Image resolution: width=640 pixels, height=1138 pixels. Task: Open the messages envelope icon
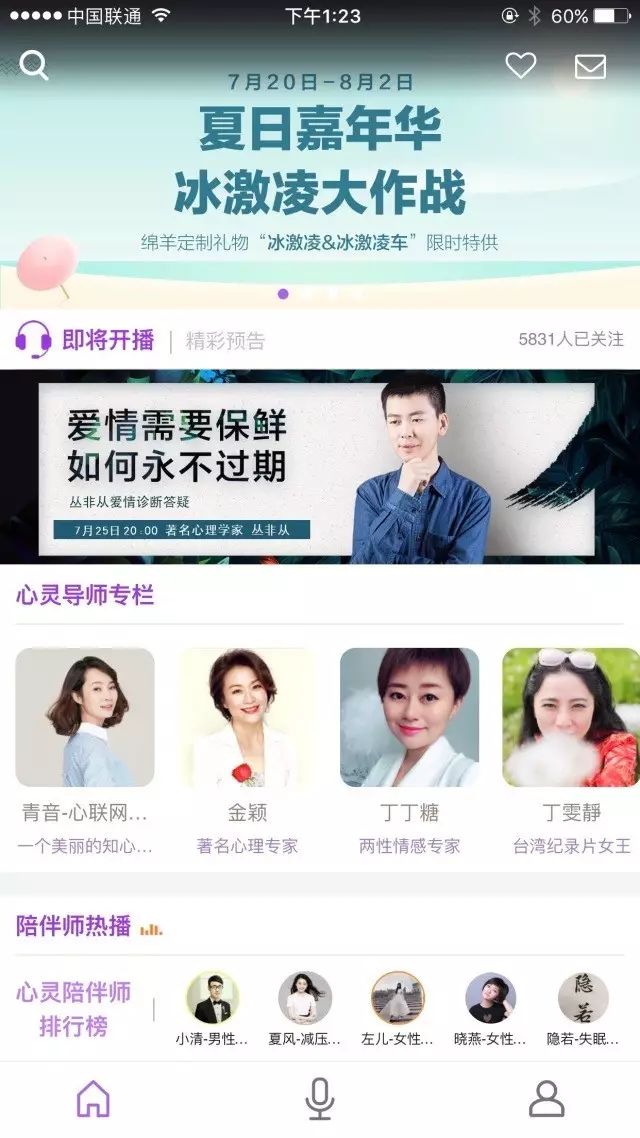click(590, 66)
